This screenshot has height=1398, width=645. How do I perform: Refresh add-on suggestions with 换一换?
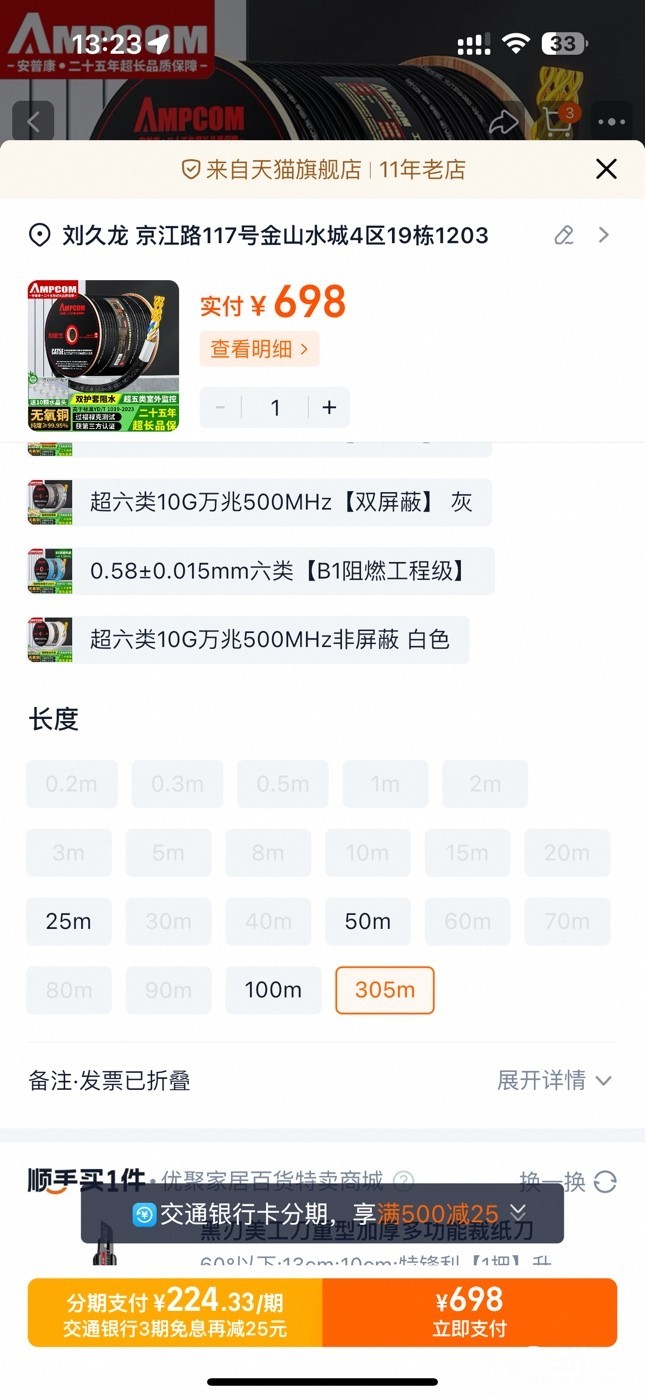(x=567, y=1181)
